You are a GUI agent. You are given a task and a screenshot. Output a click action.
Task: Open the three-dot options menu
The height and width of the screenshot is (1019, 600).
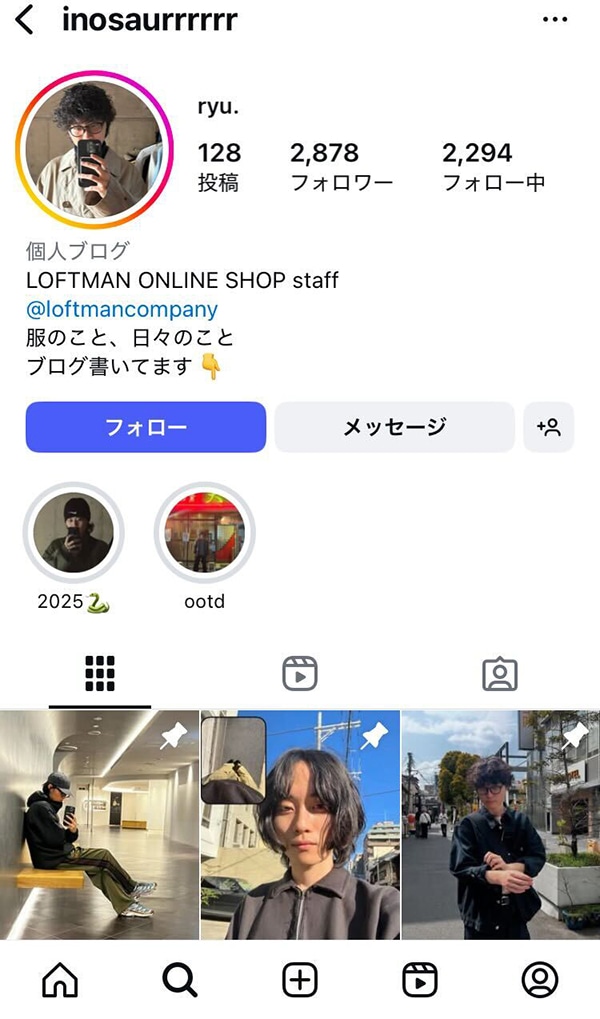[x=554, y=20]
